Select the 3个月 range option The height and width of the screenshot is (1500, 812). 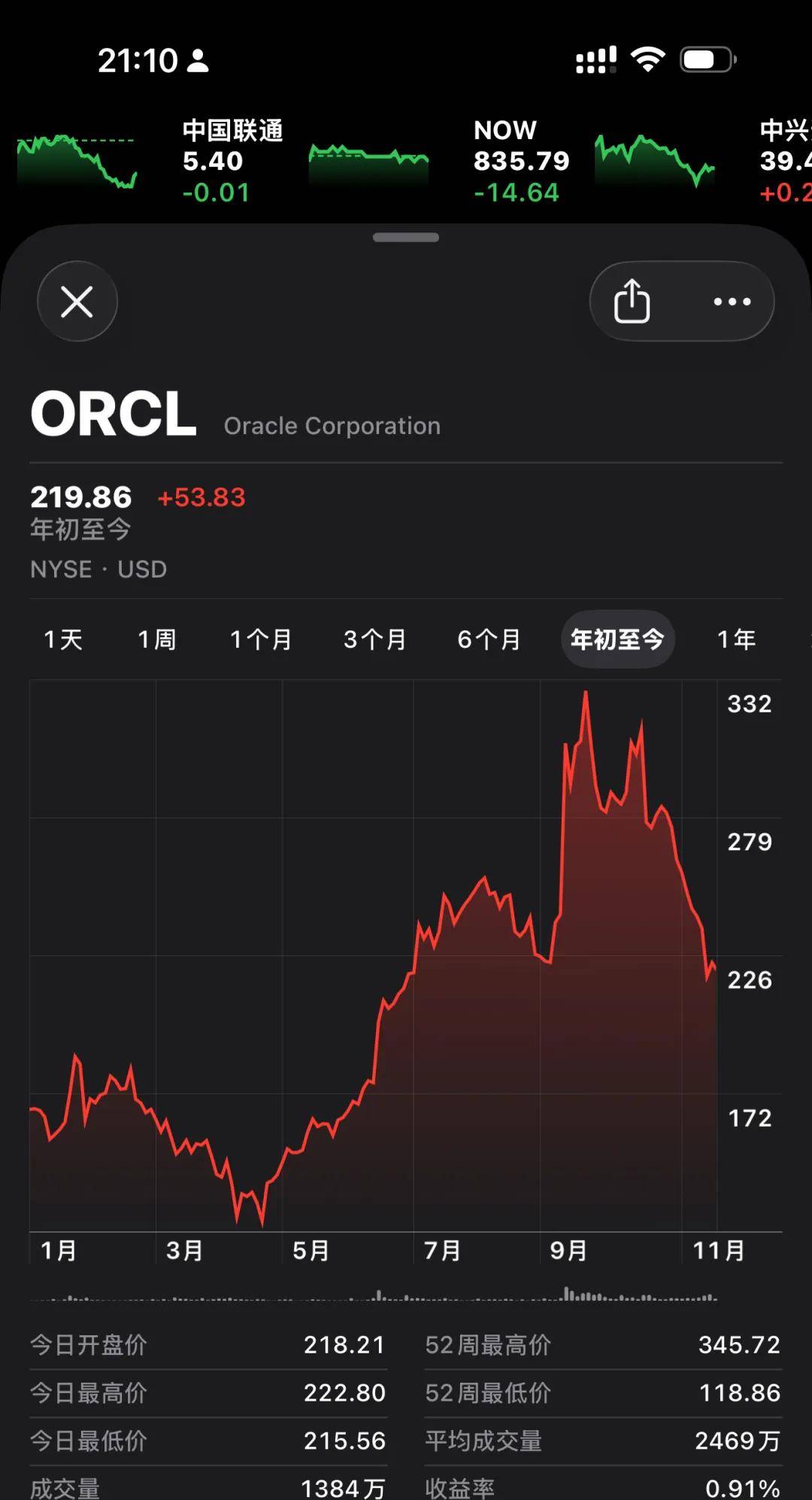point(374,639)
